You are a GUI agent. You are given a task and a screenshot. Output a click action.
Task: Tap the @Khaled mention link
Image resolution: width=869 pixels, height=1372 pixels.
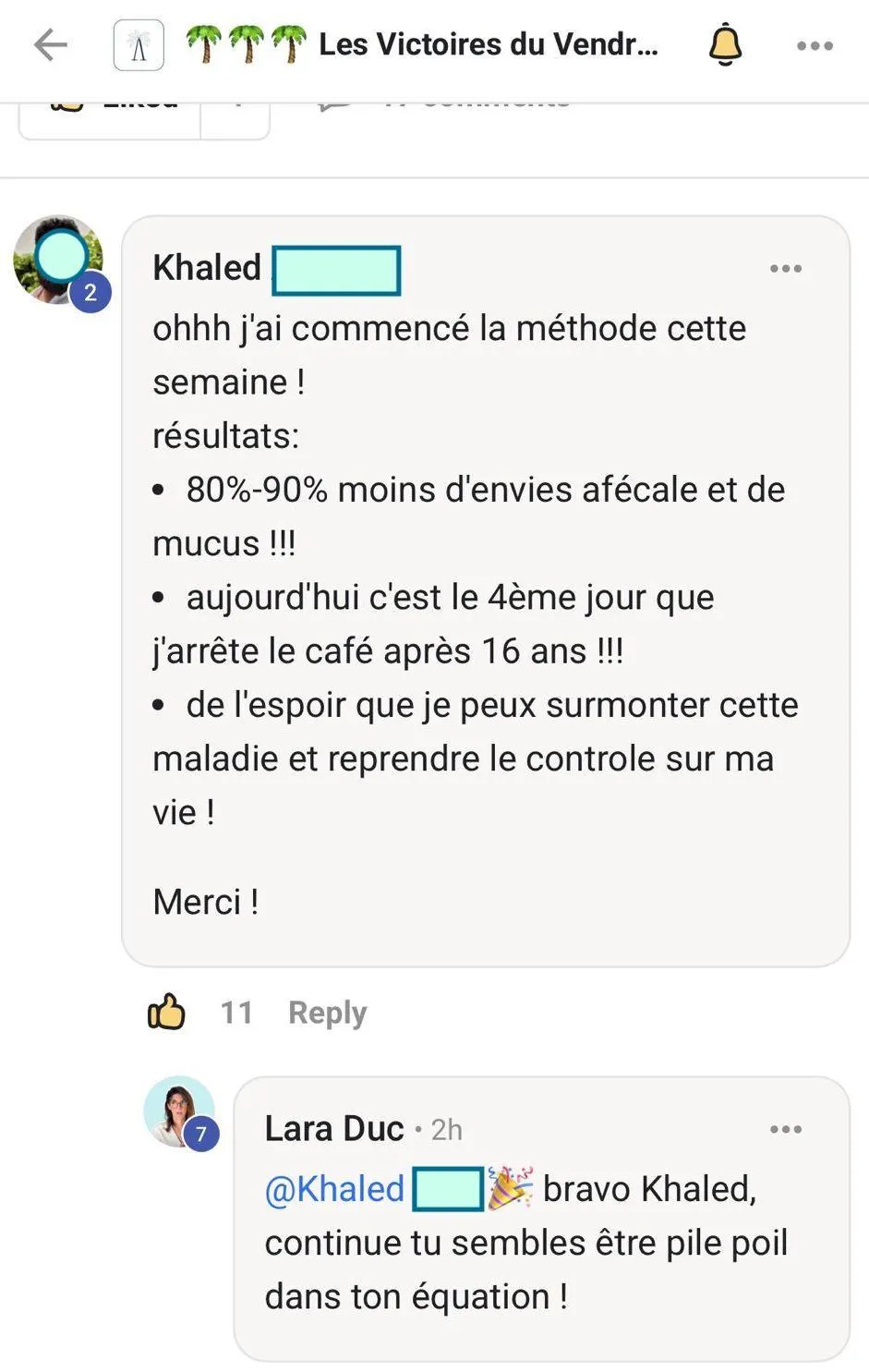[374, 1188]
